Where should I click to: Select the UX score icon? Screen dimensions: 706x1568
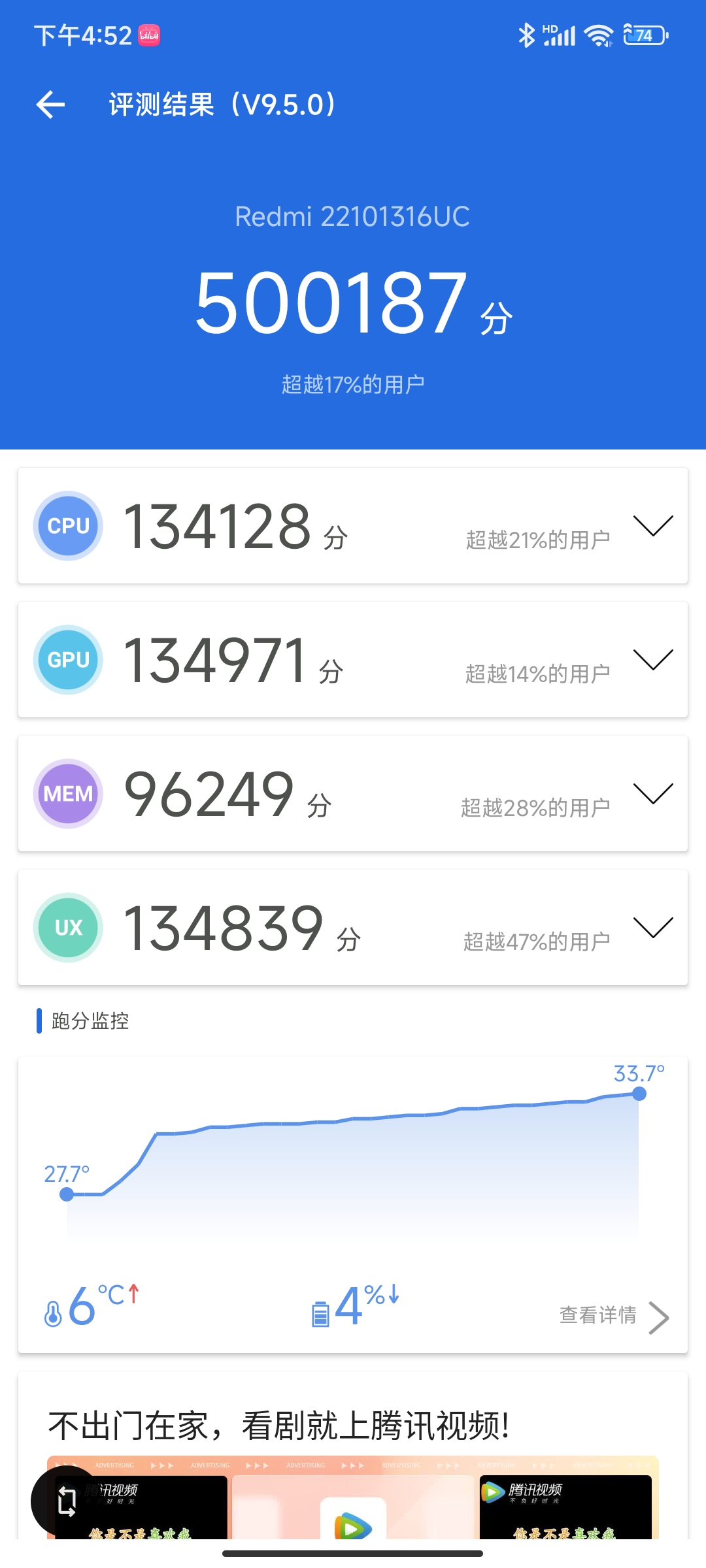tap(67, 927)
